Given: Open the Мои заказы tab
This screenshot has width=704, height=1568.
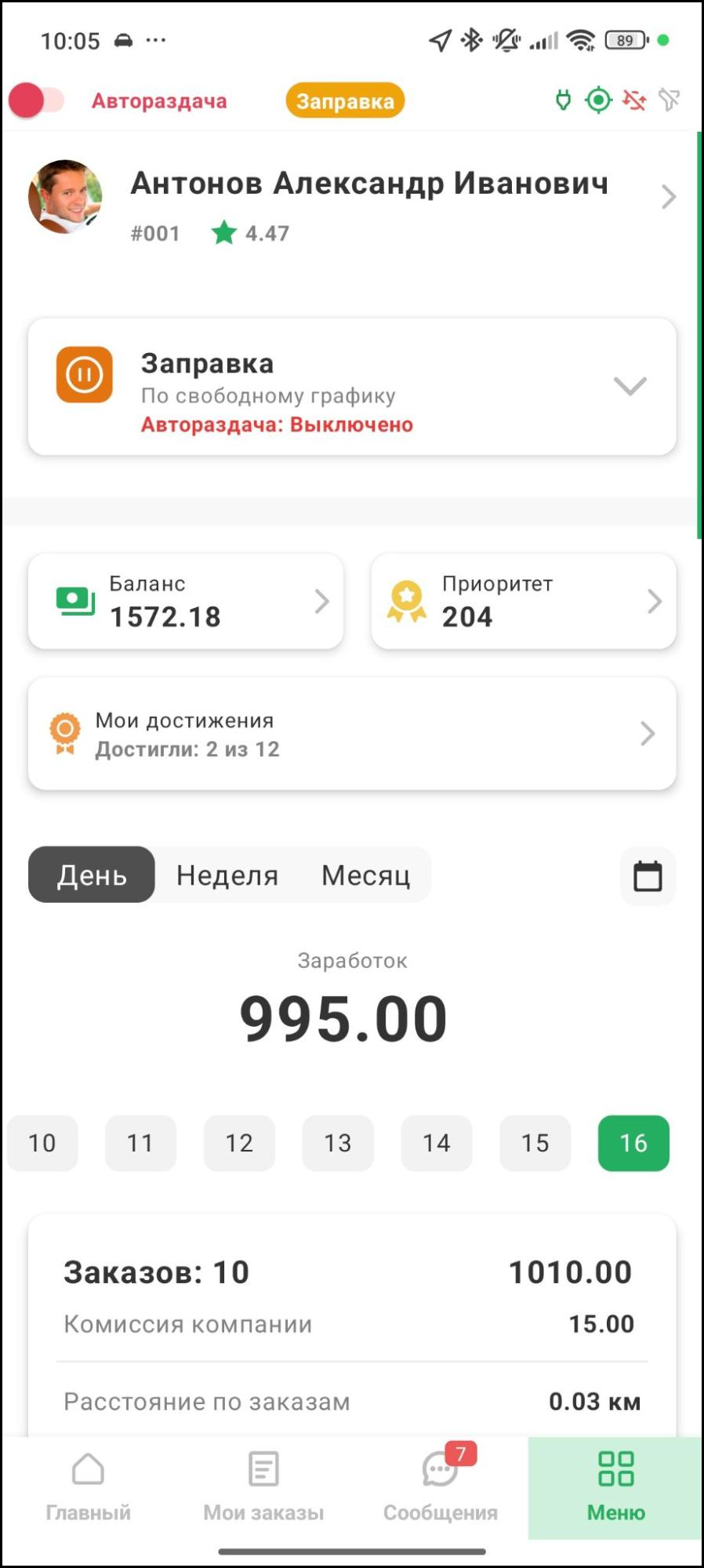Looking at the screenshot, I should 263,1486.
